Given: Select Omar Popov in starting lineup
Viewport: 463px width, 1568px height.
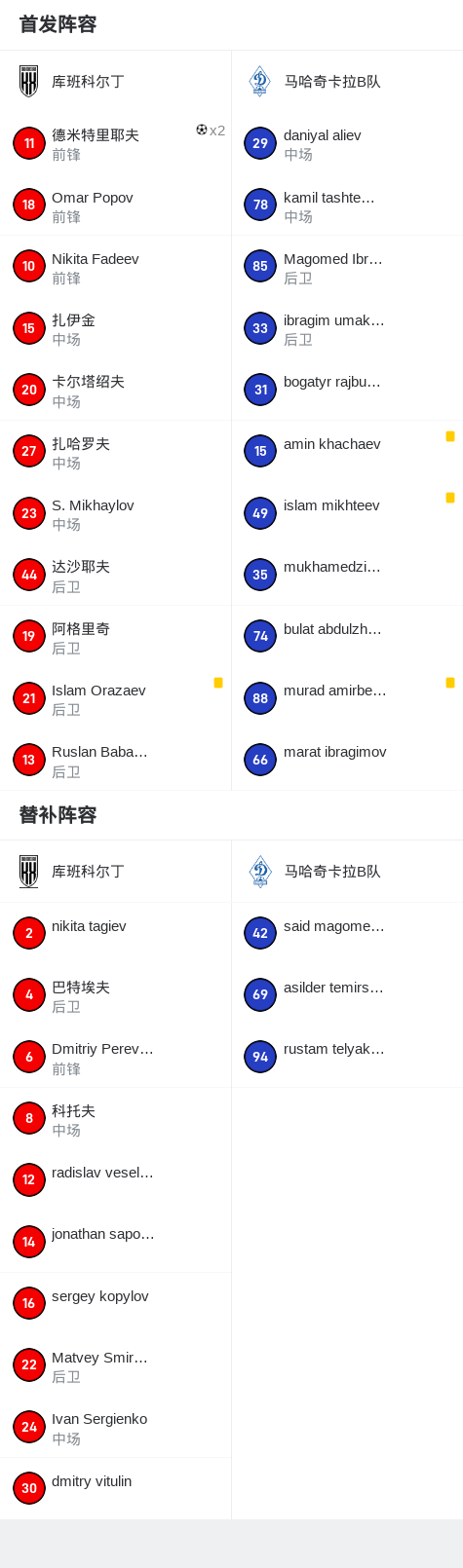Looking at the screenshot, I should (x=115, y=205).
